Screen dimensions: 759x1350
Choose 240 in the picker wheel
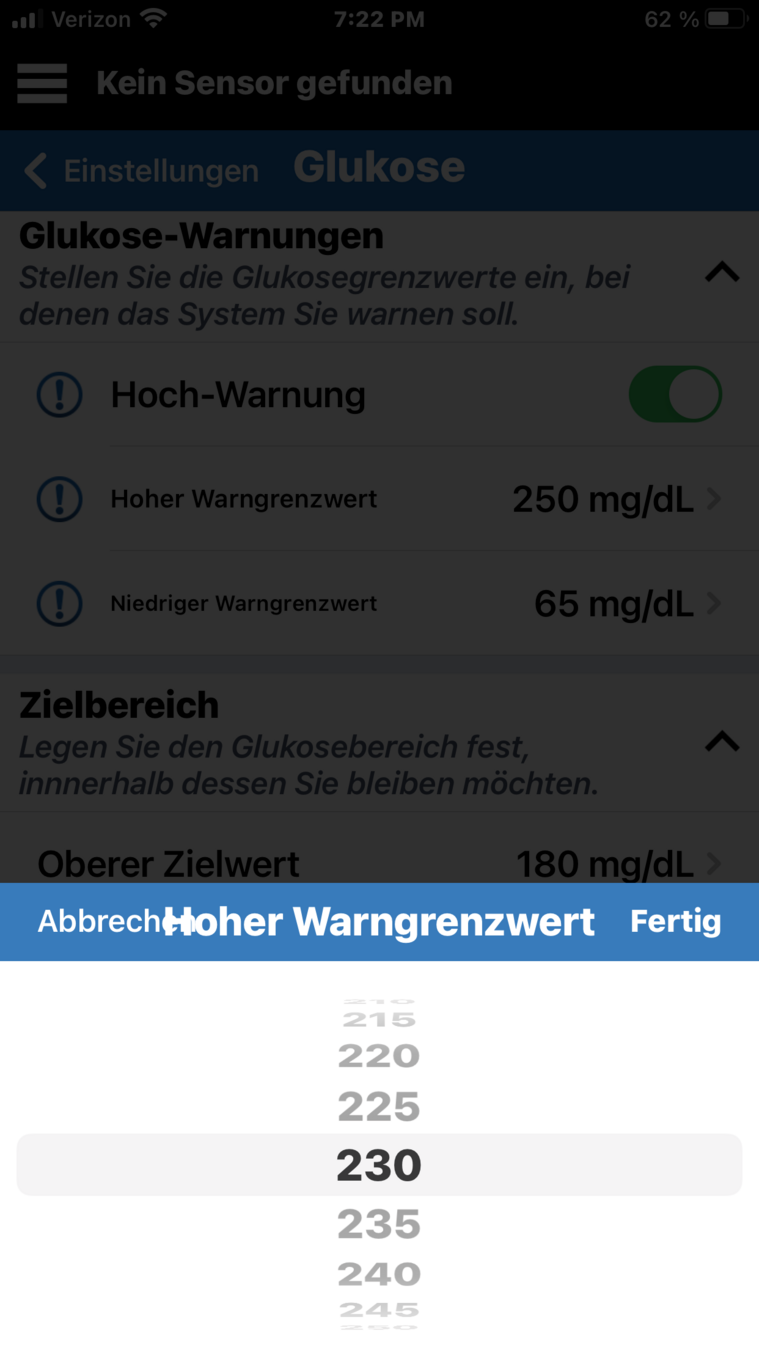[x=379, y=1274]
